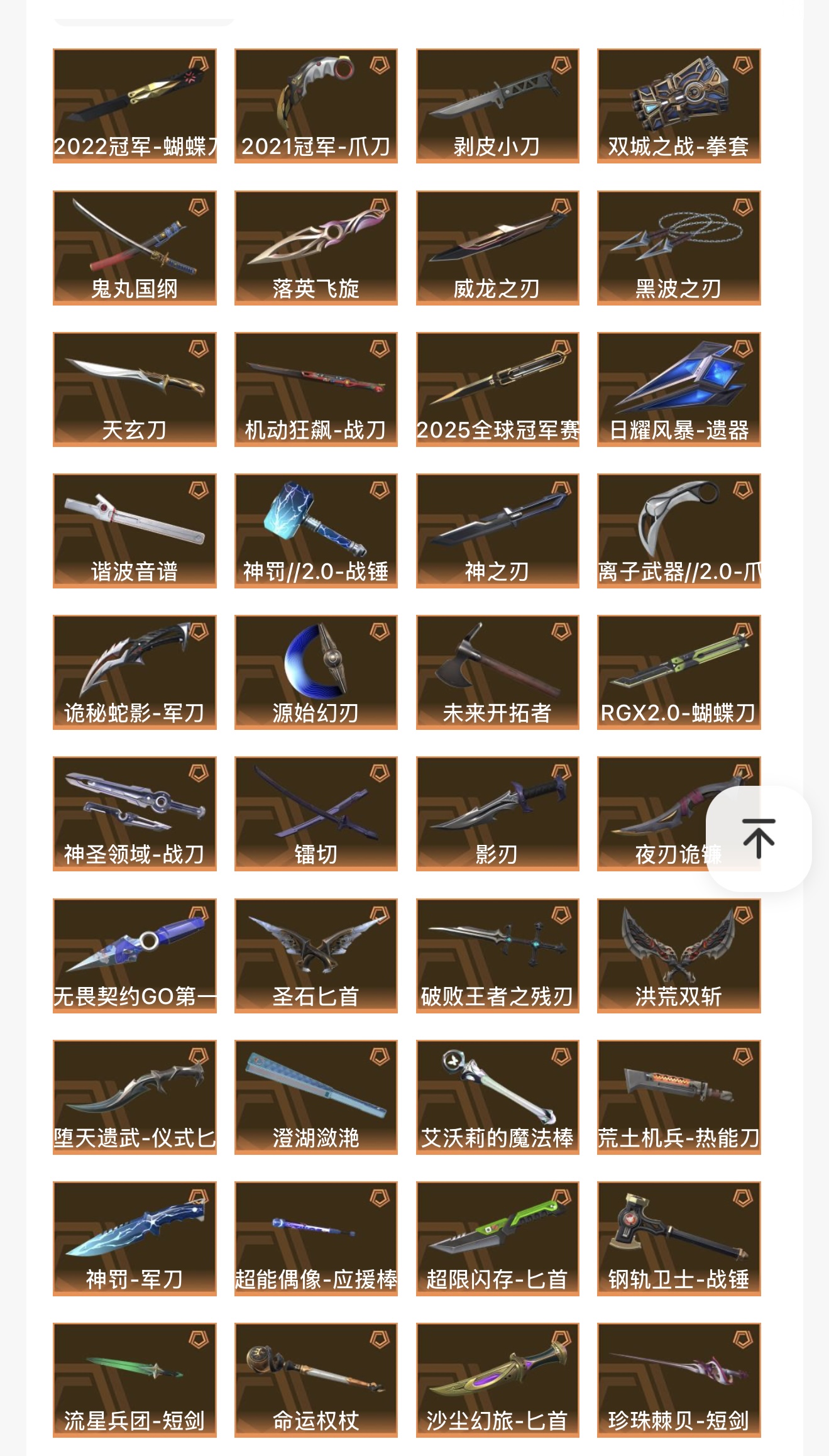829x1456 pixels.
Task: Select the 威龙之刃 tile
Action: [497, 248]
